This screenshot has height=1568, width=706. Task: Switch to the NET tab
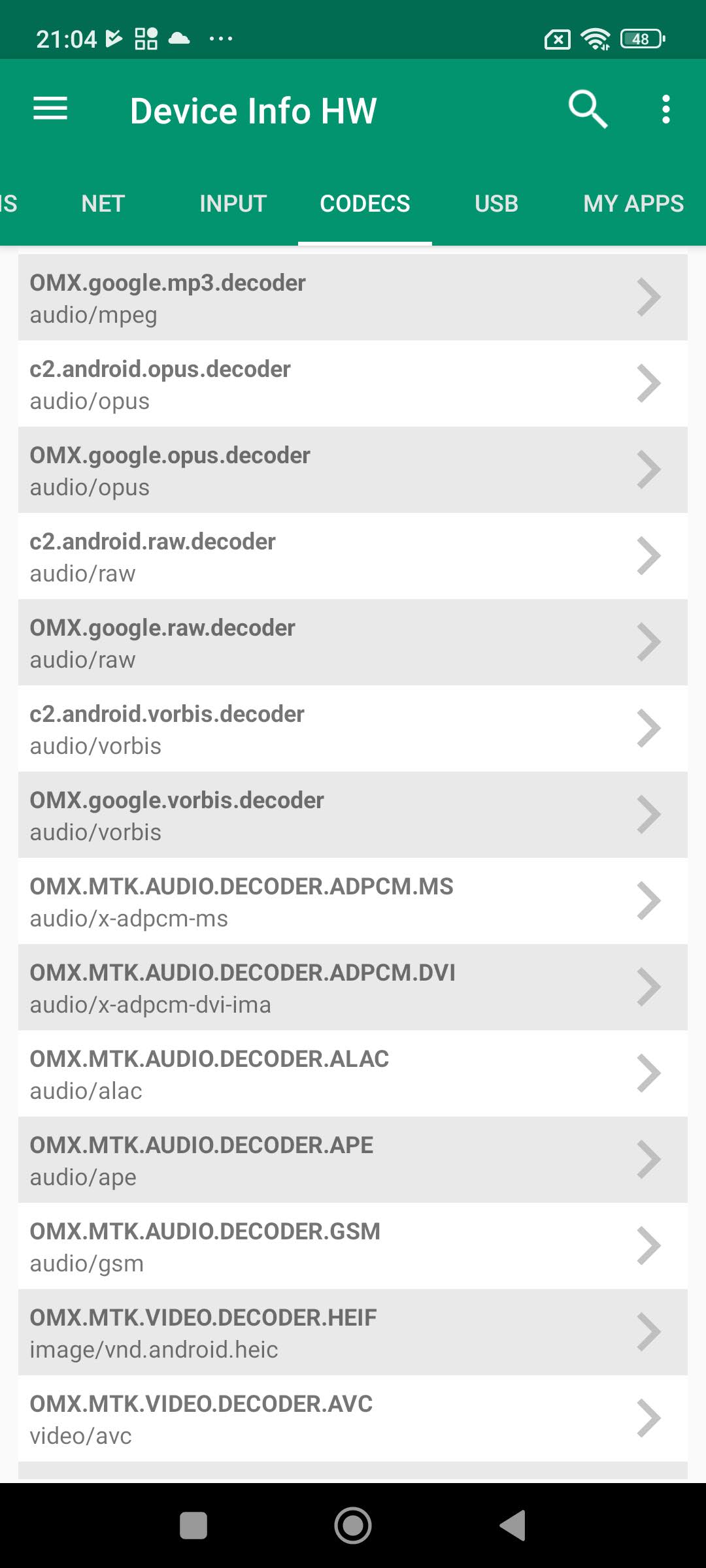click(103, 204)
